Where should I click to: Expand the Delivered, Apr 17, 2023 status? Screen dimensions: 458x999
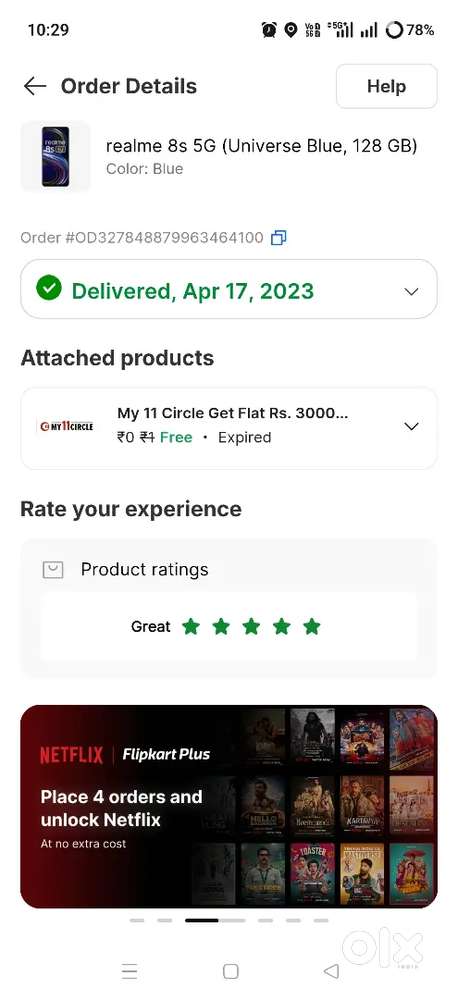pyautogui.click(x=229, y=291)
